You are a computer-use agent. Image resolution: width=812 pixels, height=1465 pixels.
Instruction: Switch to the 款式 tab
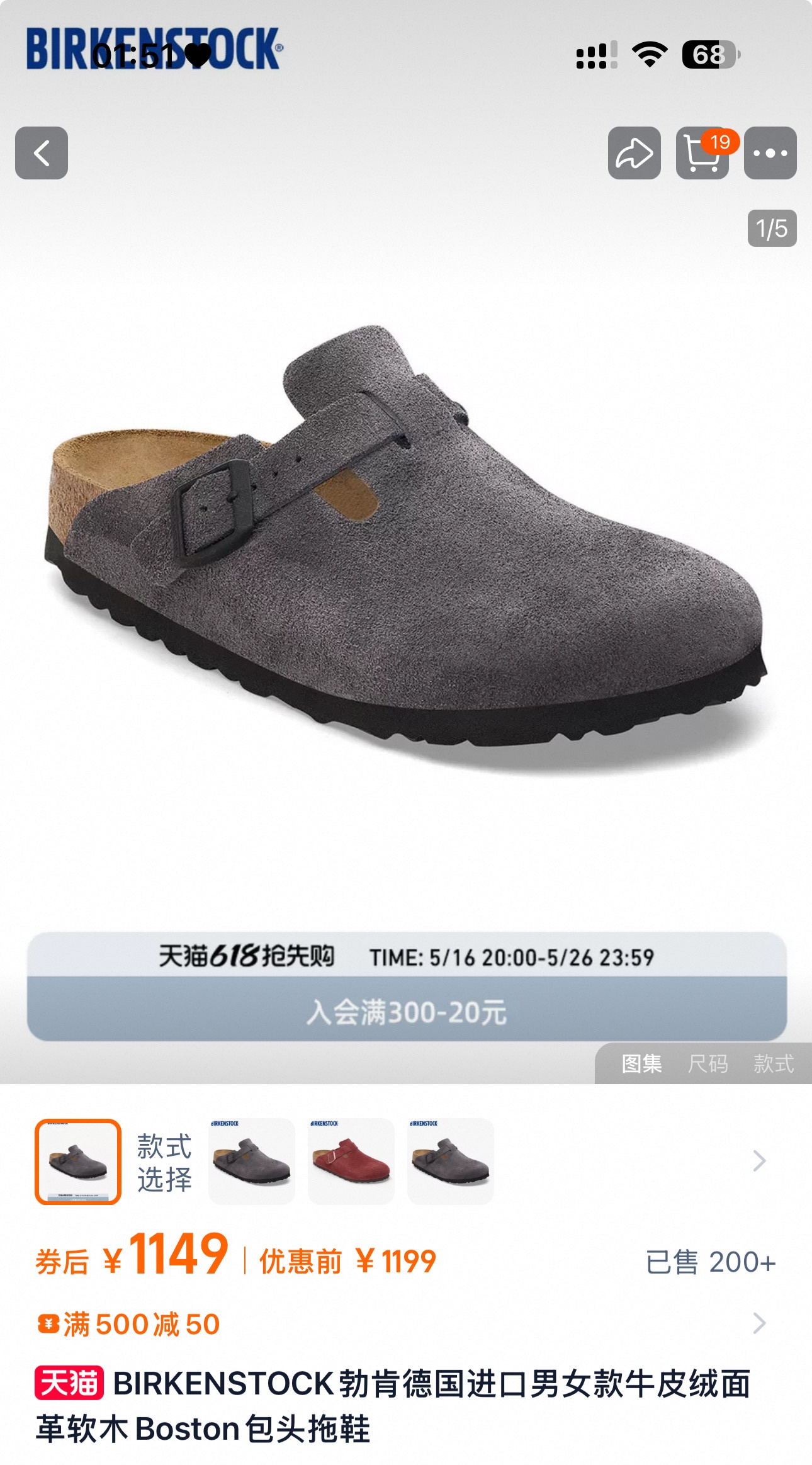click(774, 1064)
